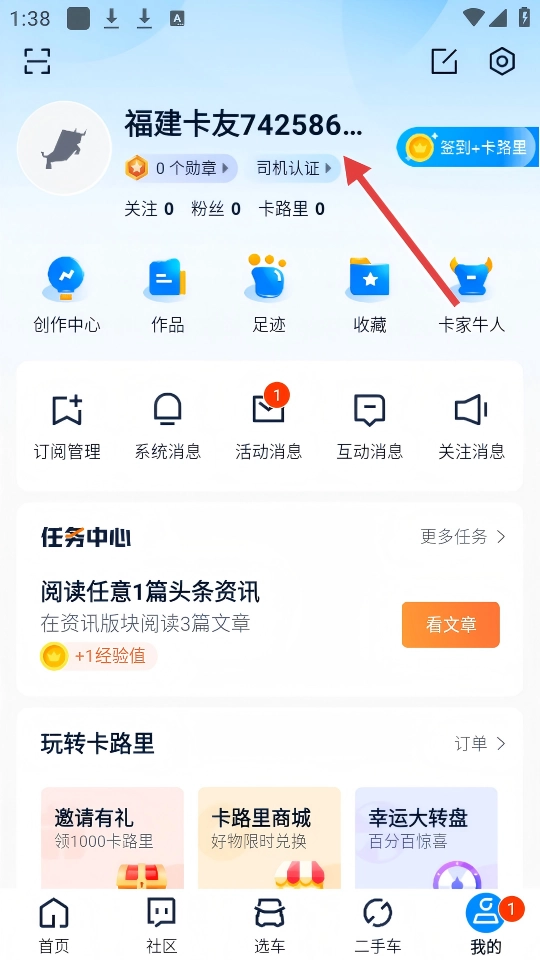Switch to the 首页 tab

[54, 926]
